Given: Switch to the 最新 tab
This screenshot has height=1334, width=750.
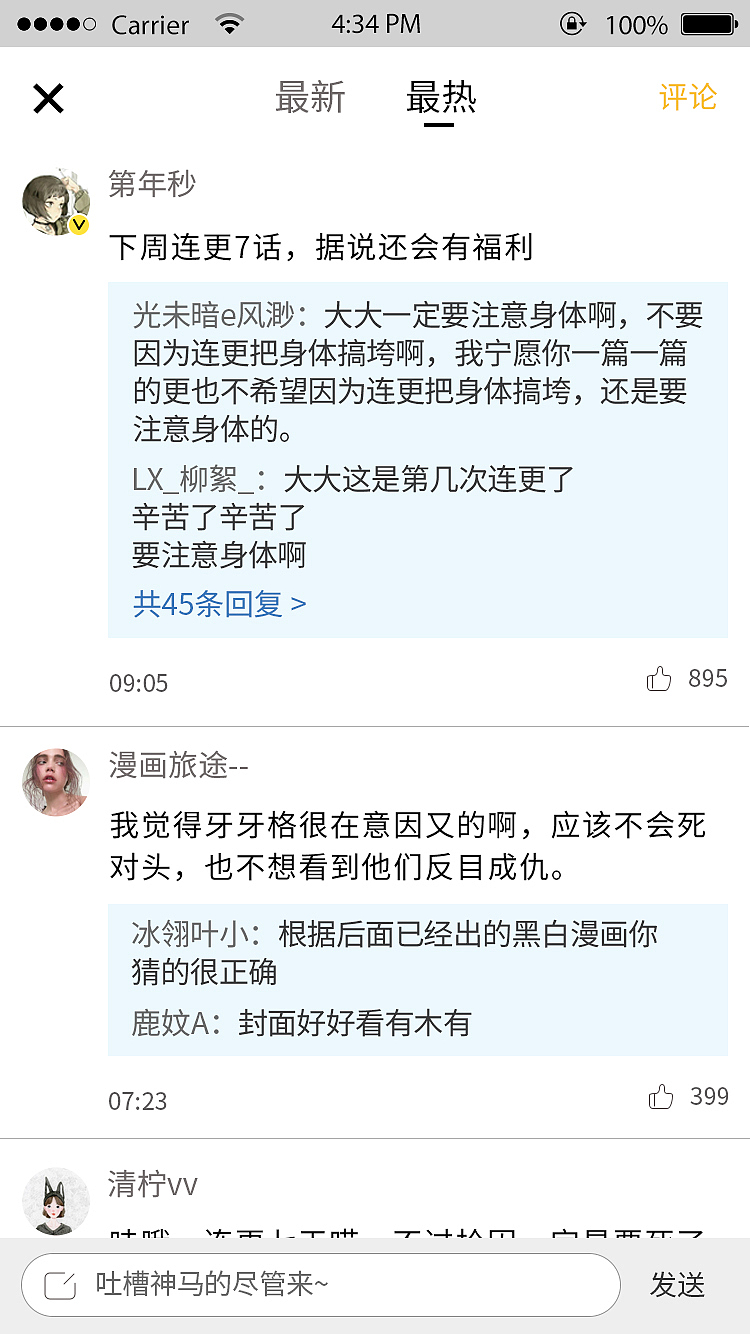Looking at the screenshot, I should pyautogui.click(x=311, y=99).
